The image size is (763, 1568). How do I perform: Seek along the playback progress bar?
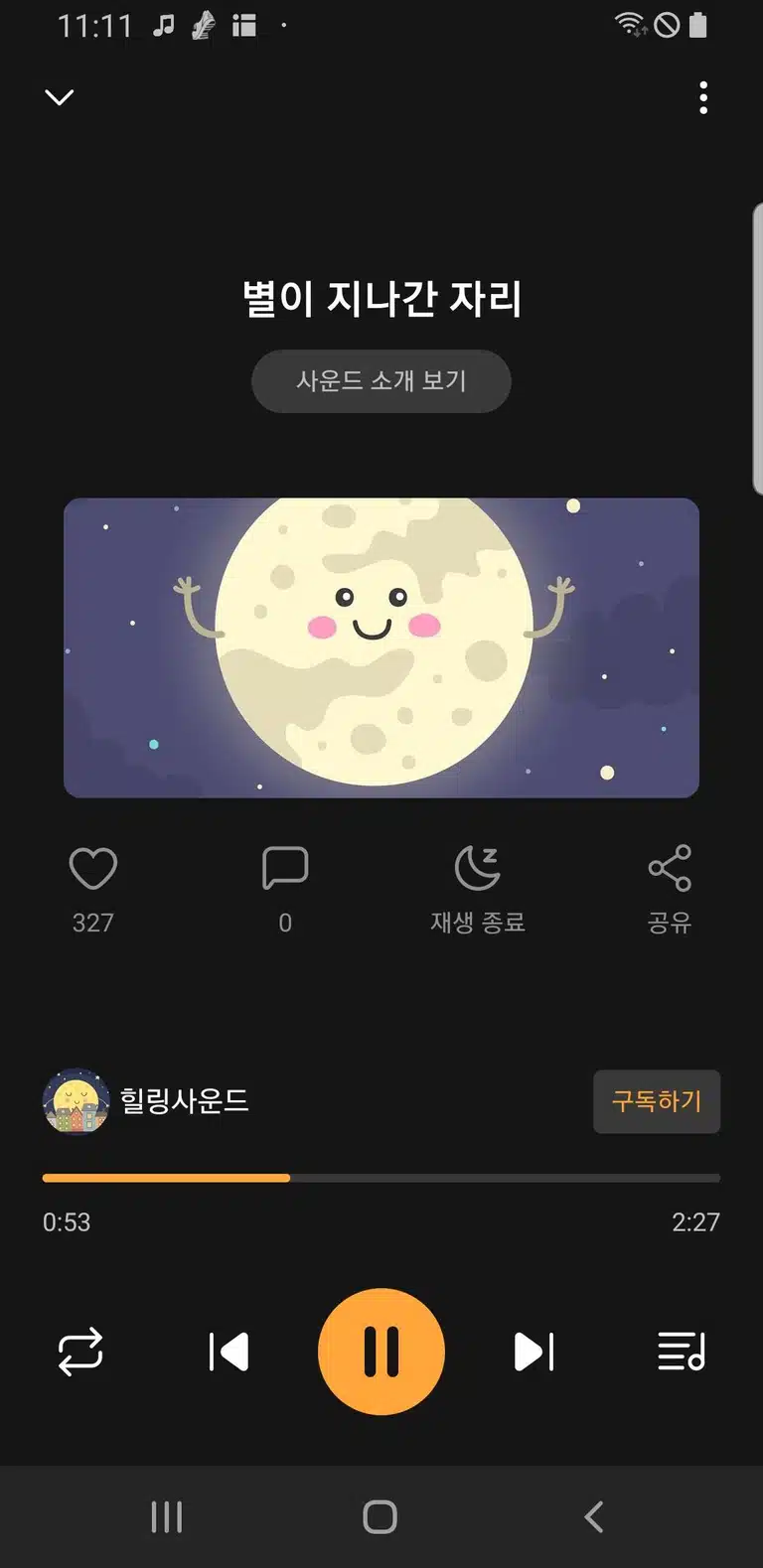(x=381, y=1178)
